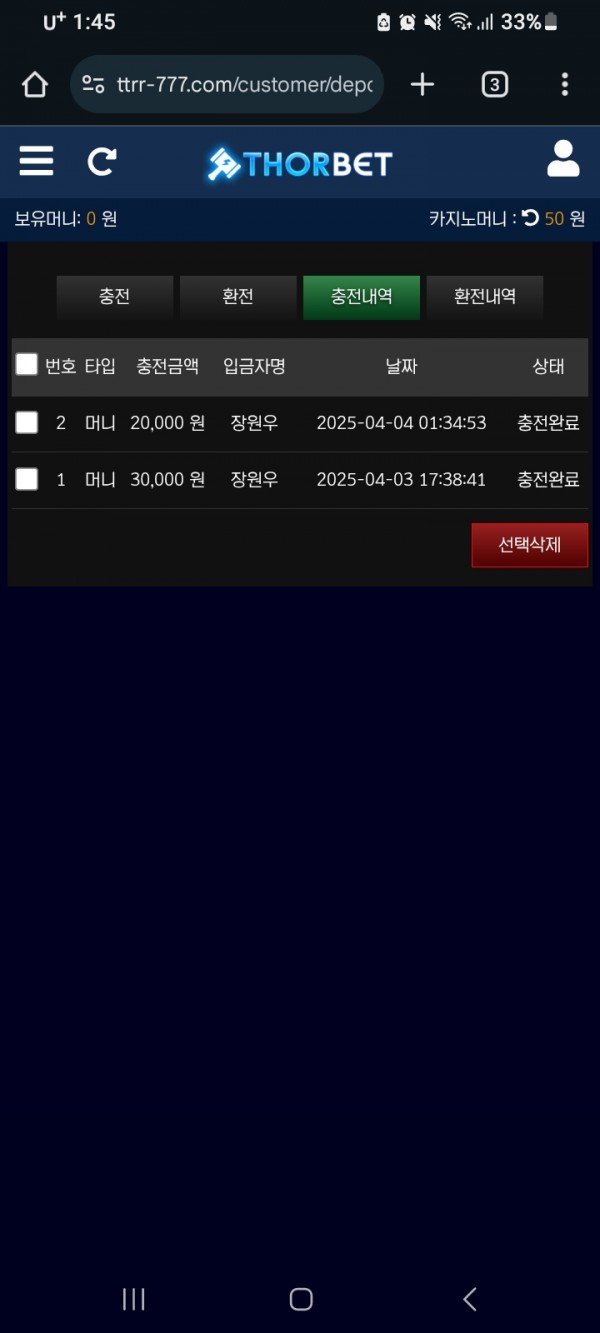600x1333 pixels.
Task: Tap the 선택삭제 button
Action: pyautogui.click(x=529, y=545)
